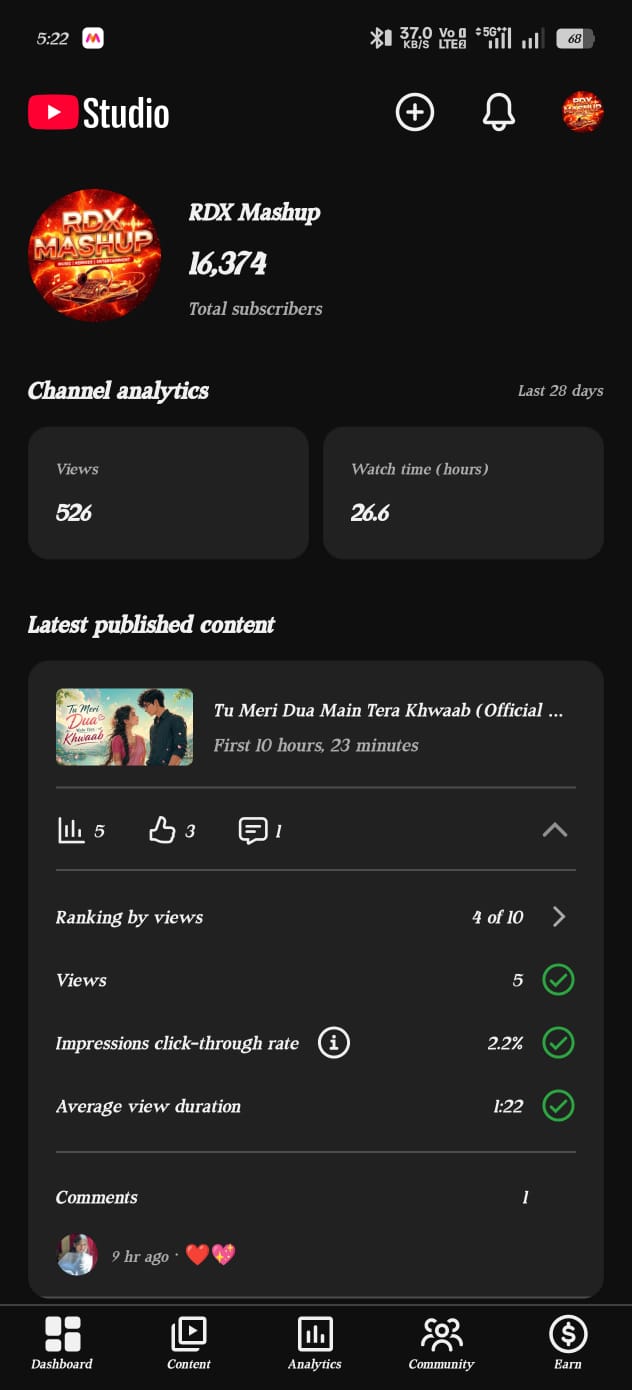Open the Comments row
Viewport: 632px width, 1390px height.
click(316, 1197)
